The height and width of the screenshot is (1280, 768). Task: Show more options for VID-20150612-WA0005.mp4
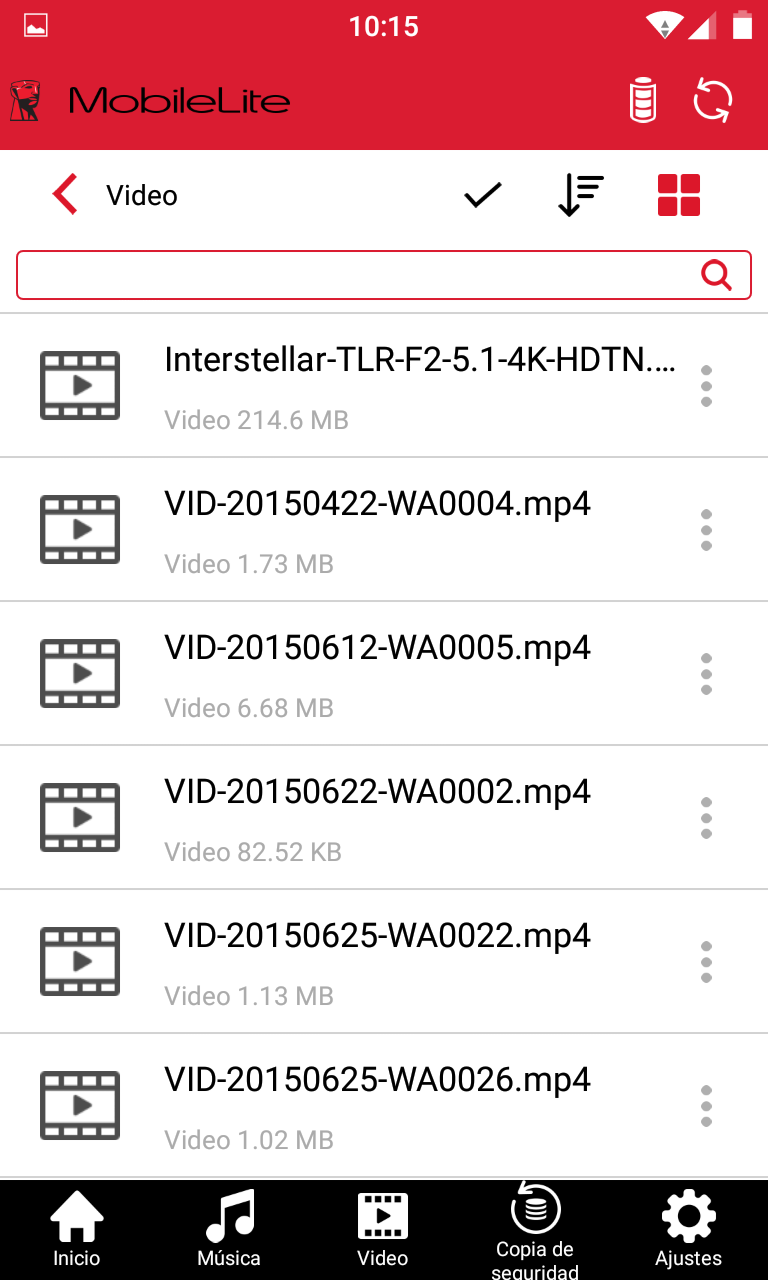coord(706,674)
